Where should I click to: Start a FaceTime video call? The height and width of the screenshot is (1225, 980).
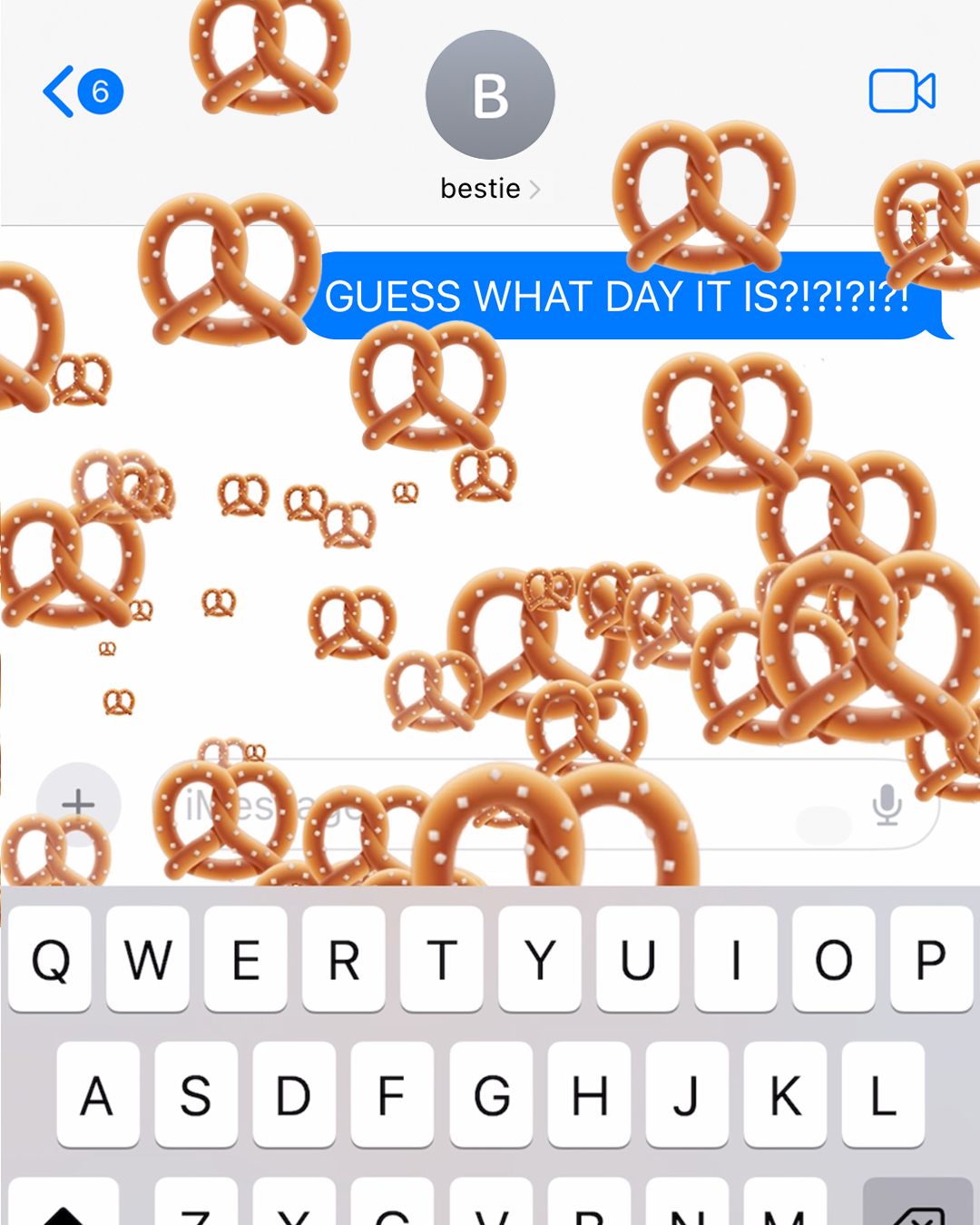tap(901, 91)
